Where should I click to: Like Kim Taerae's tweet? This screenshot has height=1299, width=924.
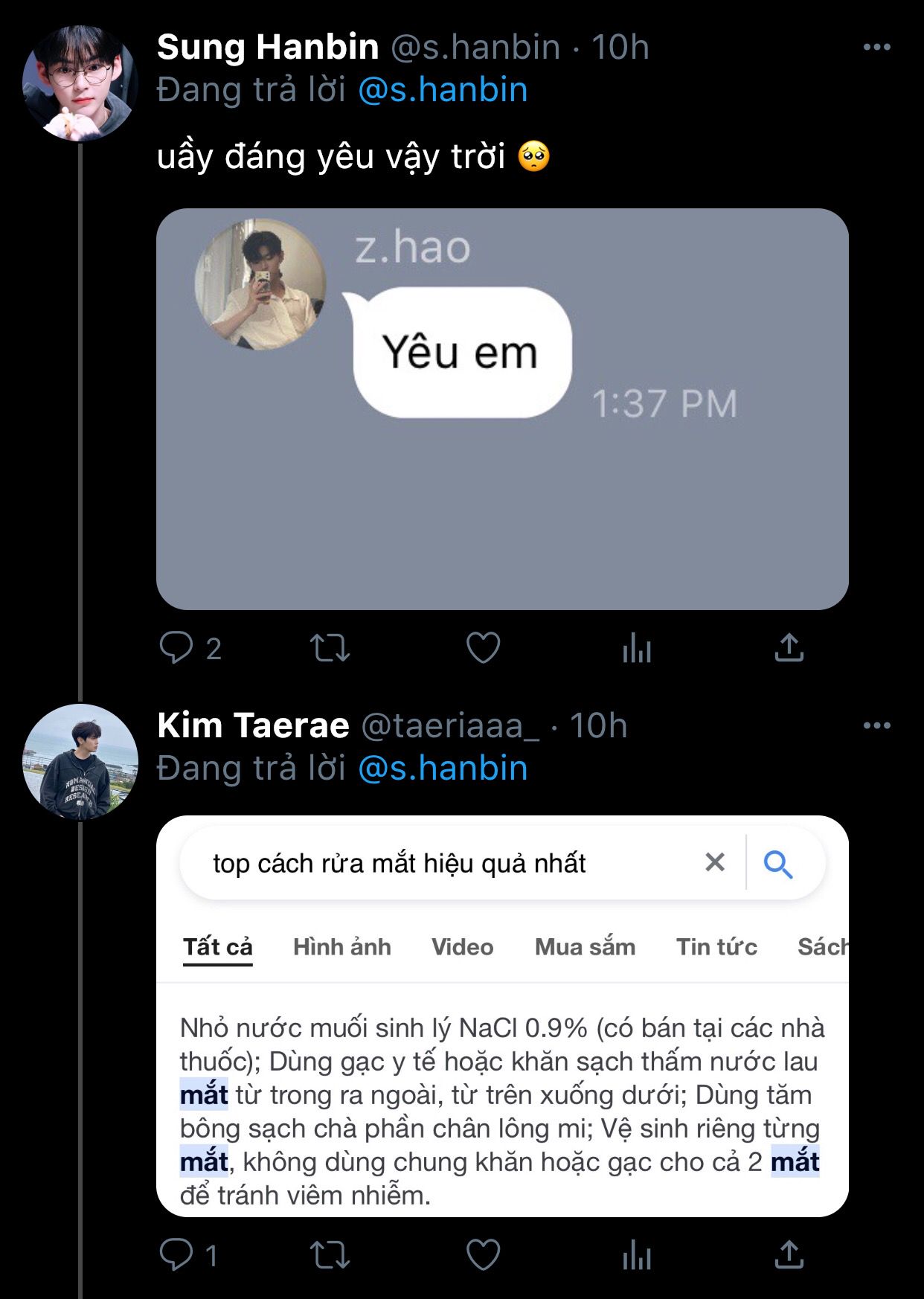[x=483, y=1255]
